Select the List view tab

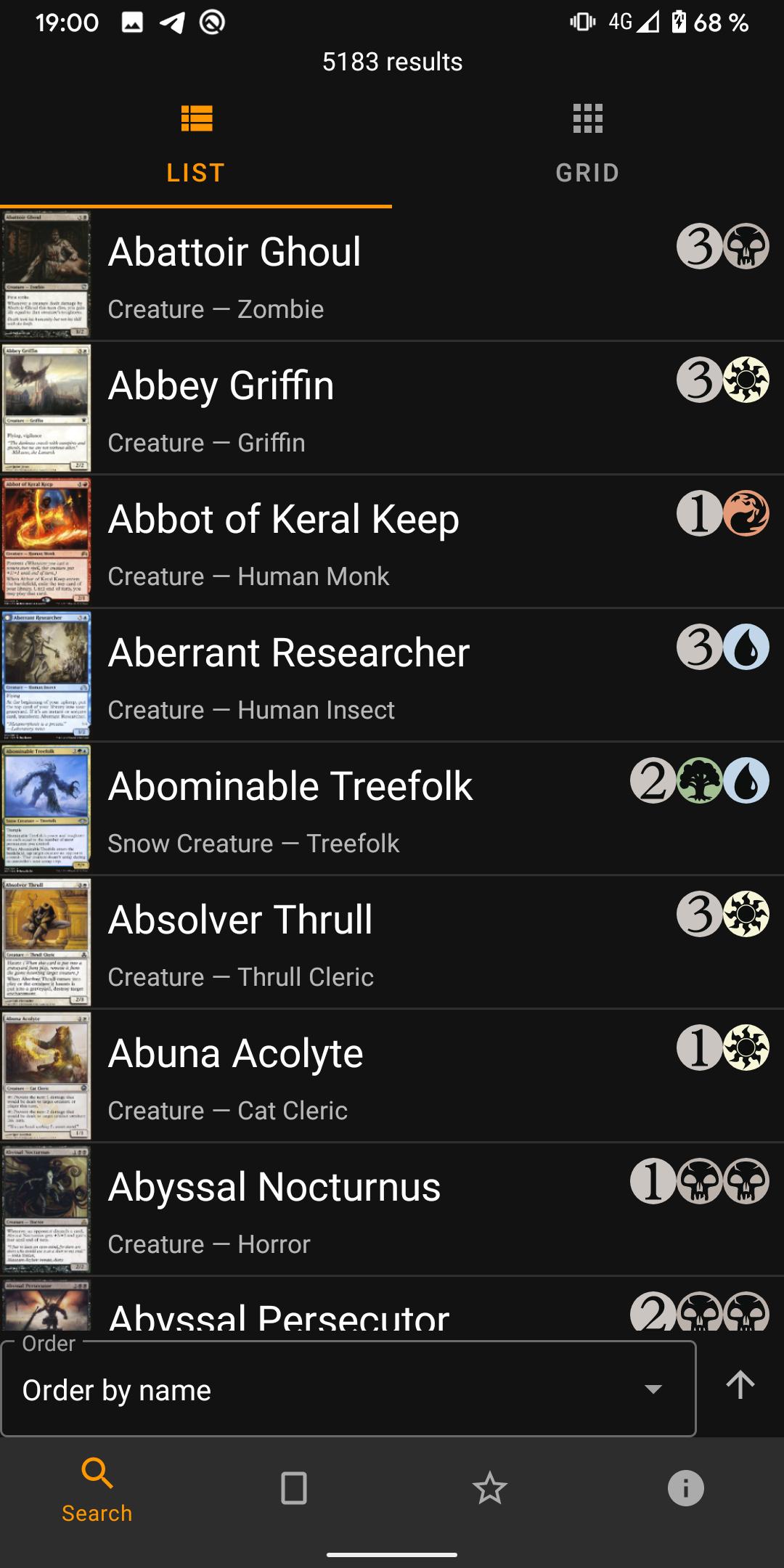196,144
